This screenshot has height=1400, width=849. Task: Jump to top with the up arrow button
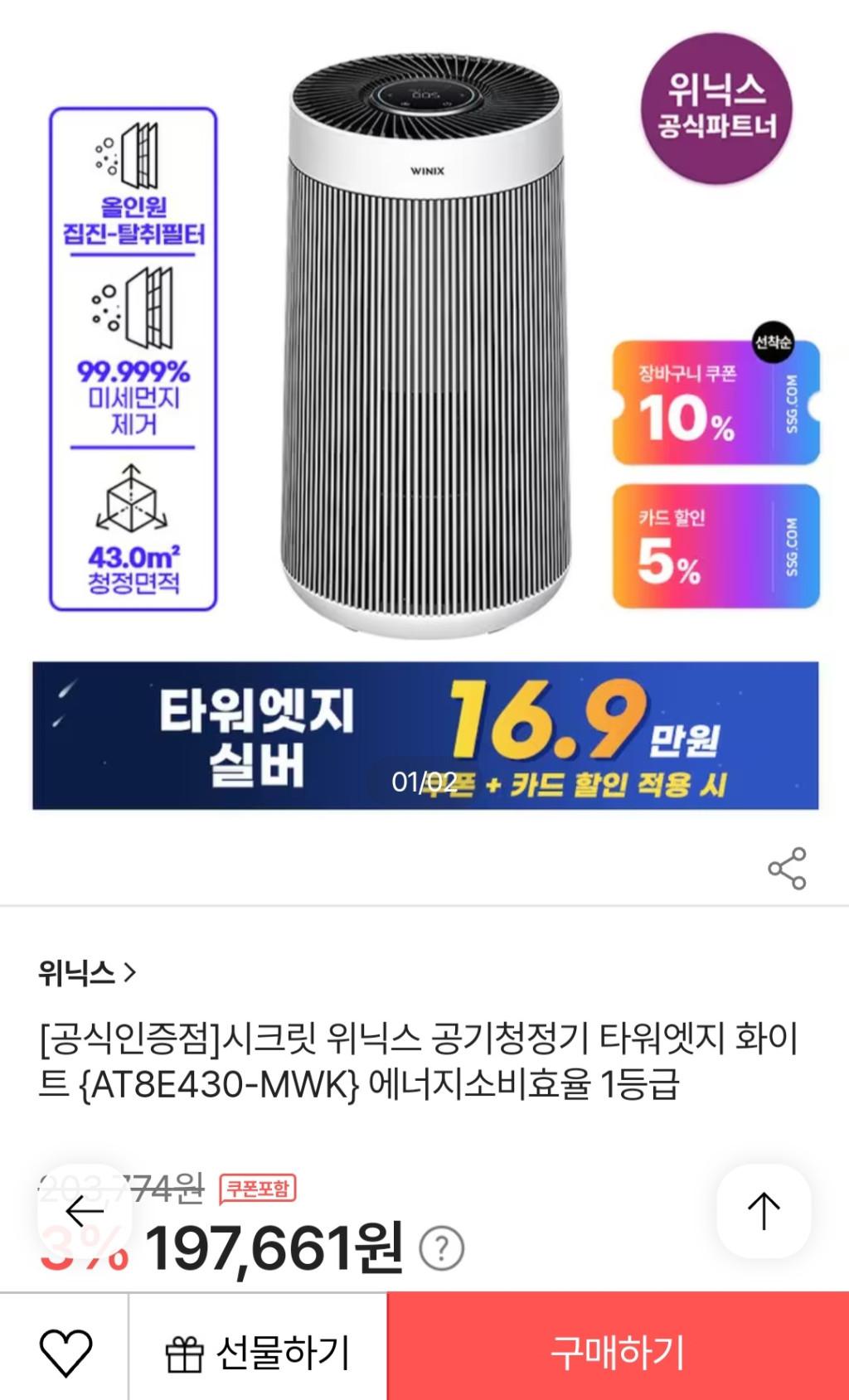pos(764,1211)
